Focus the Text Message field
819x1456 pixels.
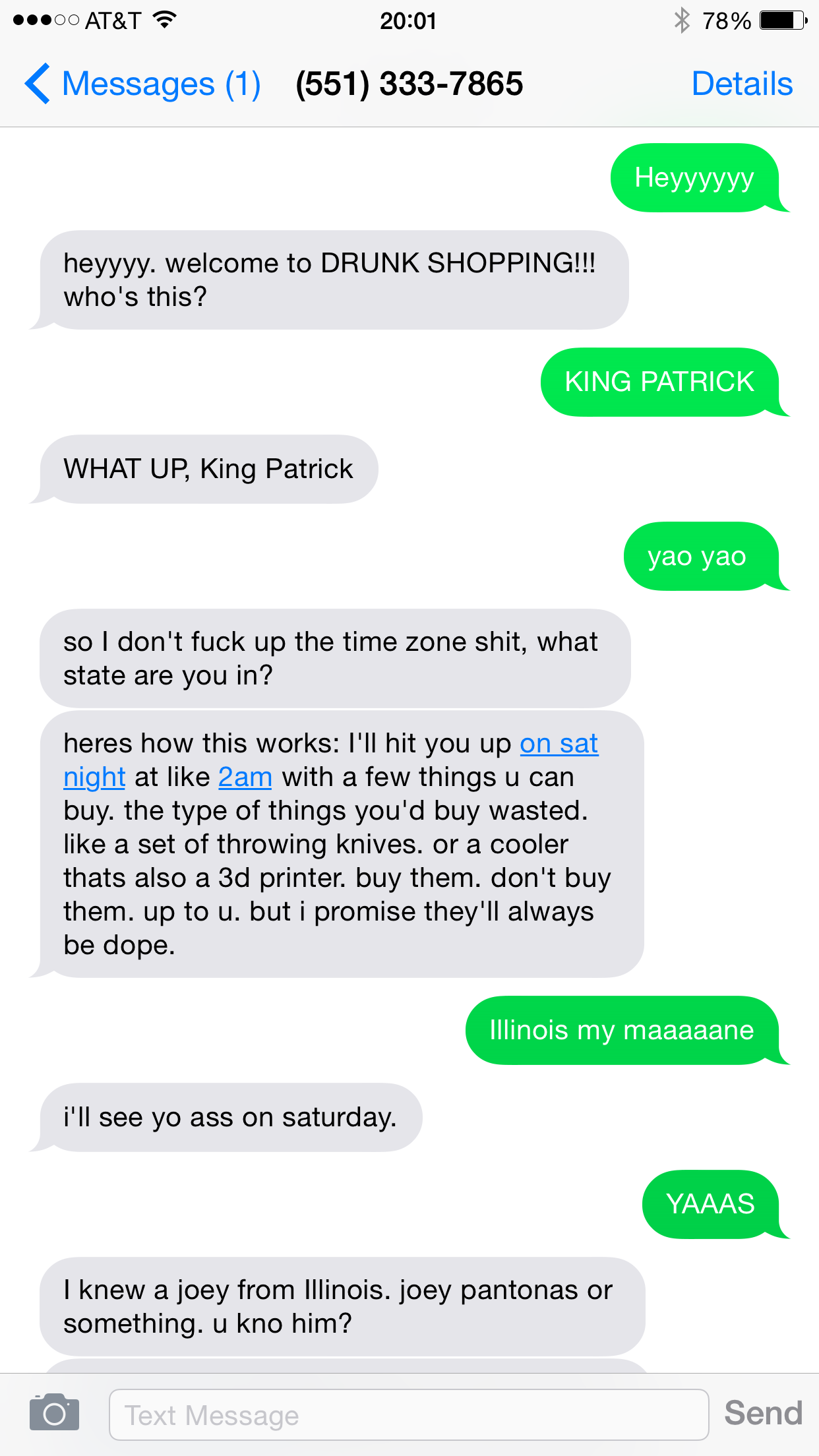pyautogui.click(x=409, y=1414)
